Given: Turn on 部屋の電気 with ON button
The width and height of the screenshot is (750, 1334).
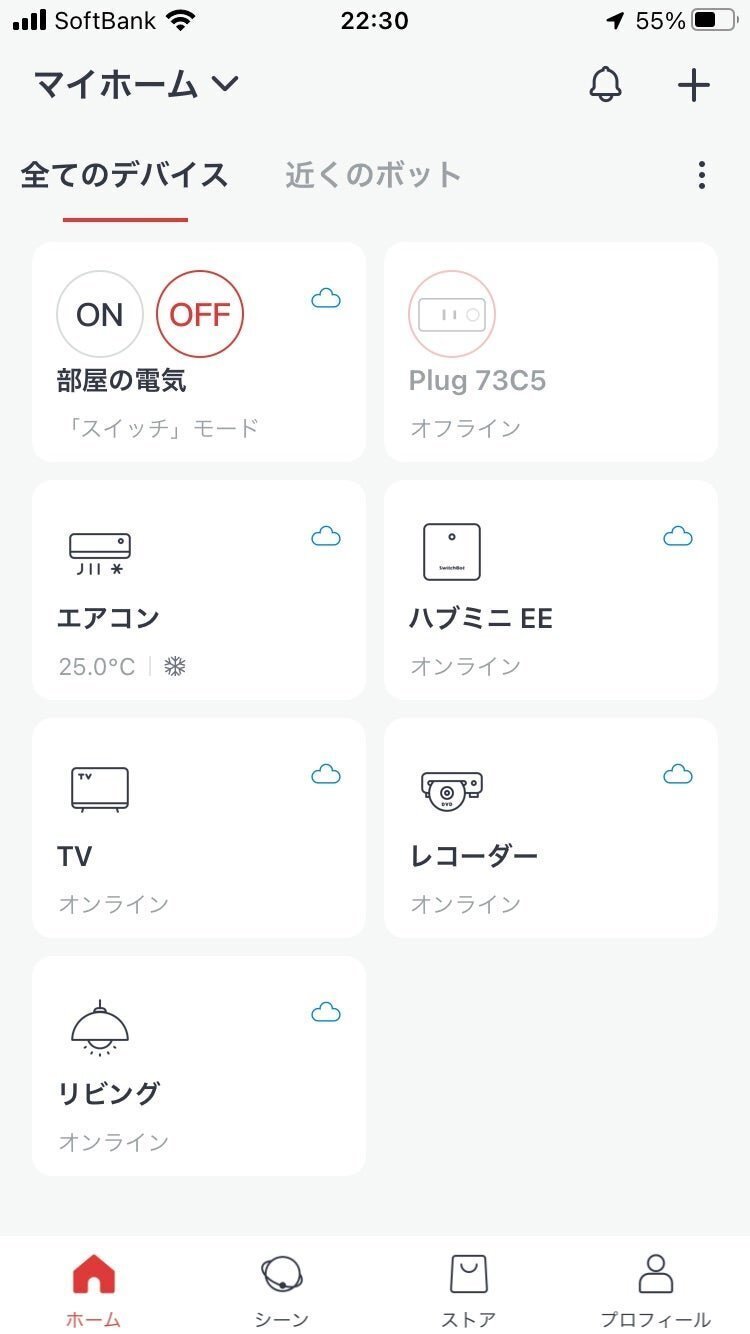Looking at the screenshot, I should click(99, 314).
